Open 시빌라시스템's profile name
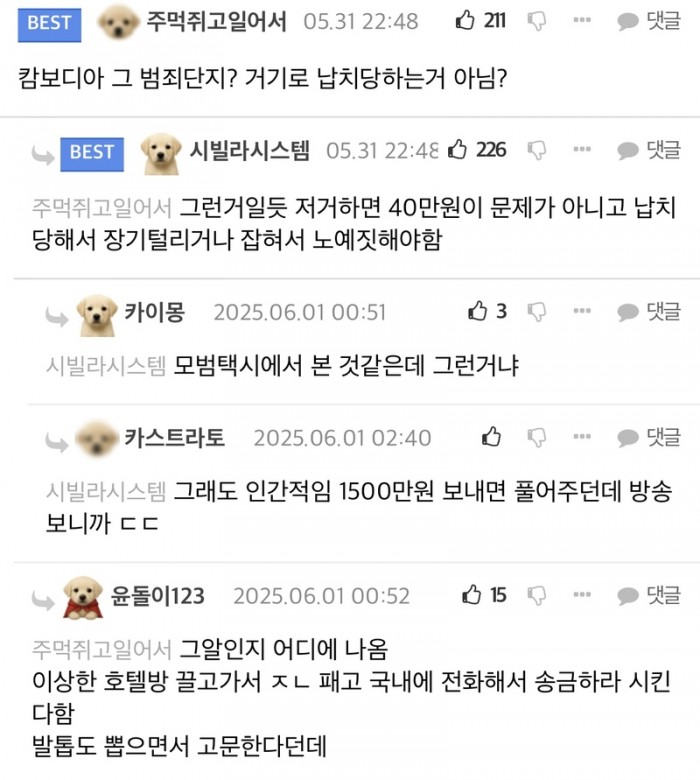 (x=250, y=150)
